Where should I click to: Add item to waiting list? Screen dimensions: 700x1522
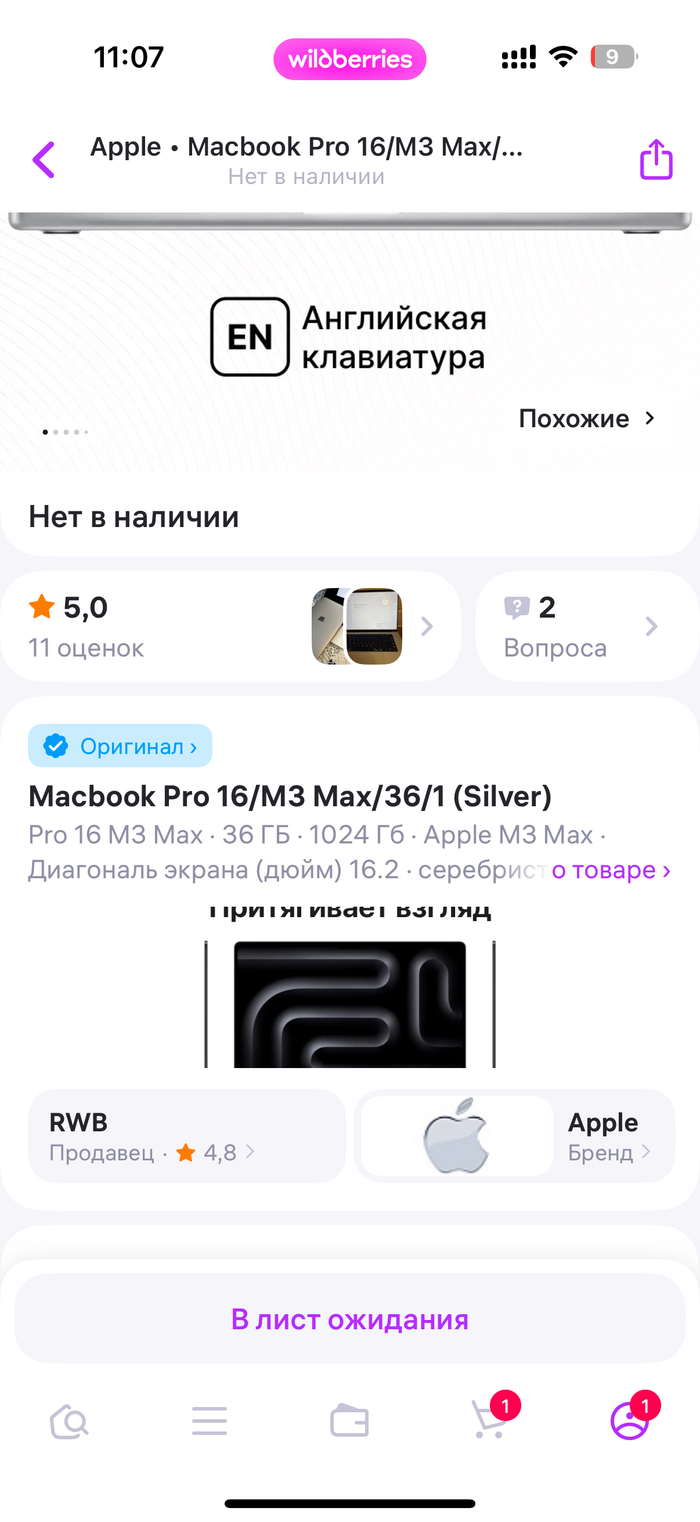350,1319
